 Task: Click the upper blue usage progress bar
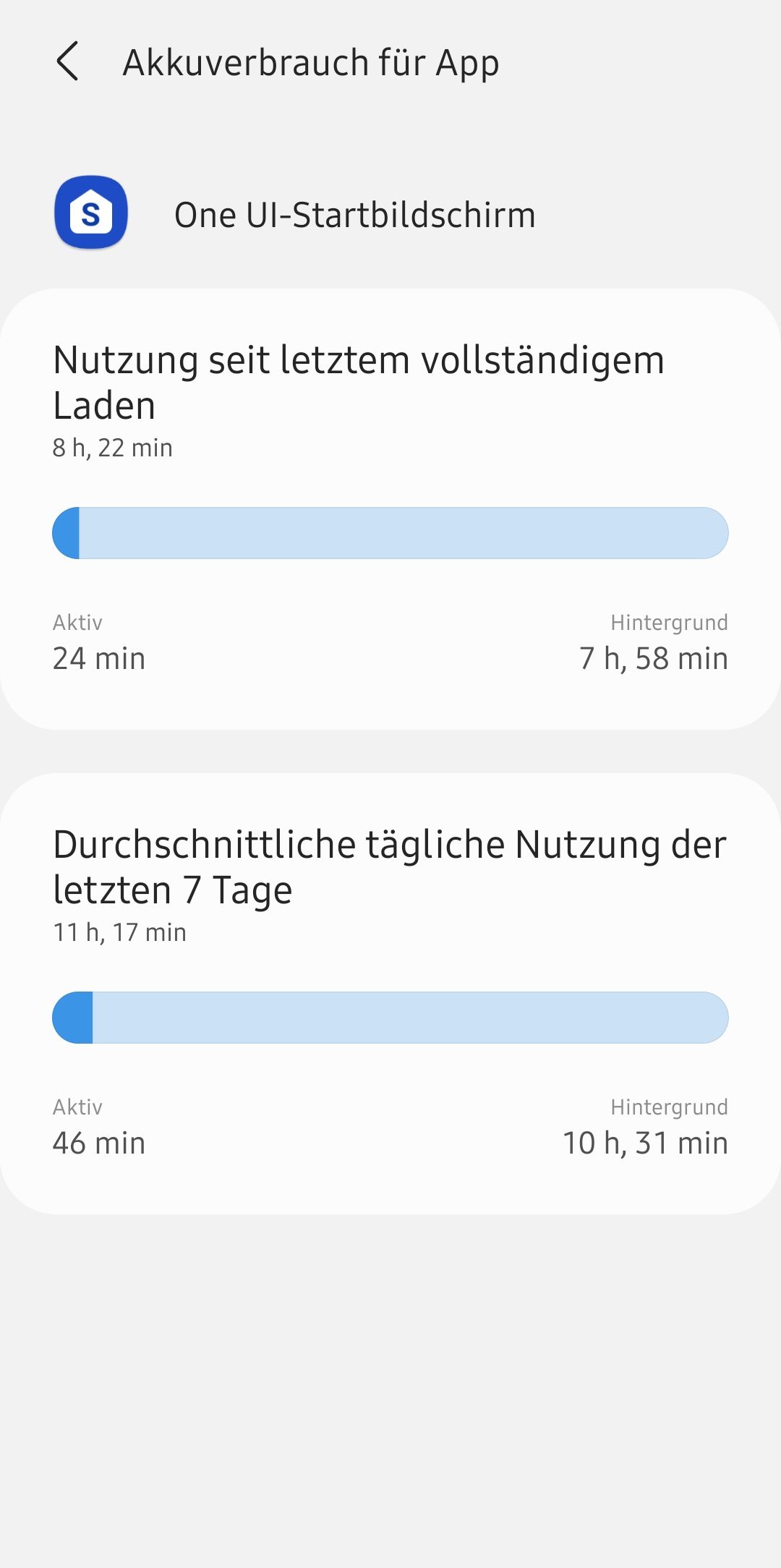(390, 533)
